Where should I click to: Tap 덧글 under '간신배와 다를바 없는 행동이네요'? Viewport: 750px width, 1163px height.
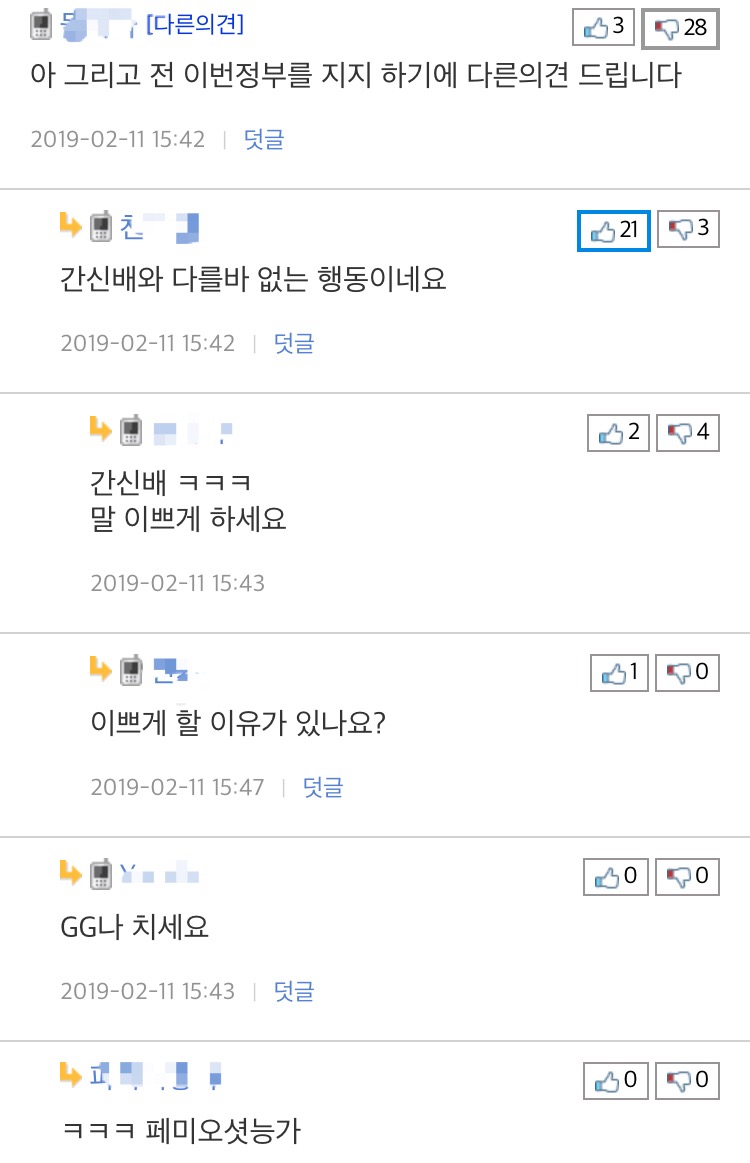pos(294,343)
